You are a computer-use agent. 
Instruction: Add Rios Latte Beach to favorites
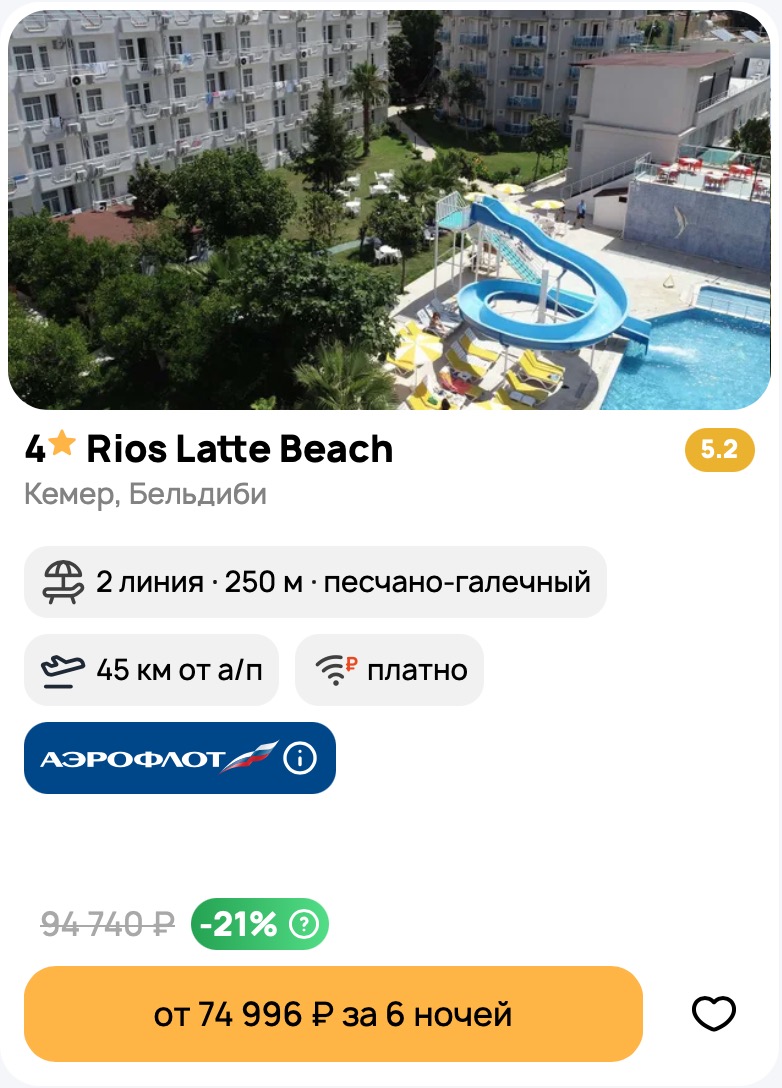(714, 1014)
